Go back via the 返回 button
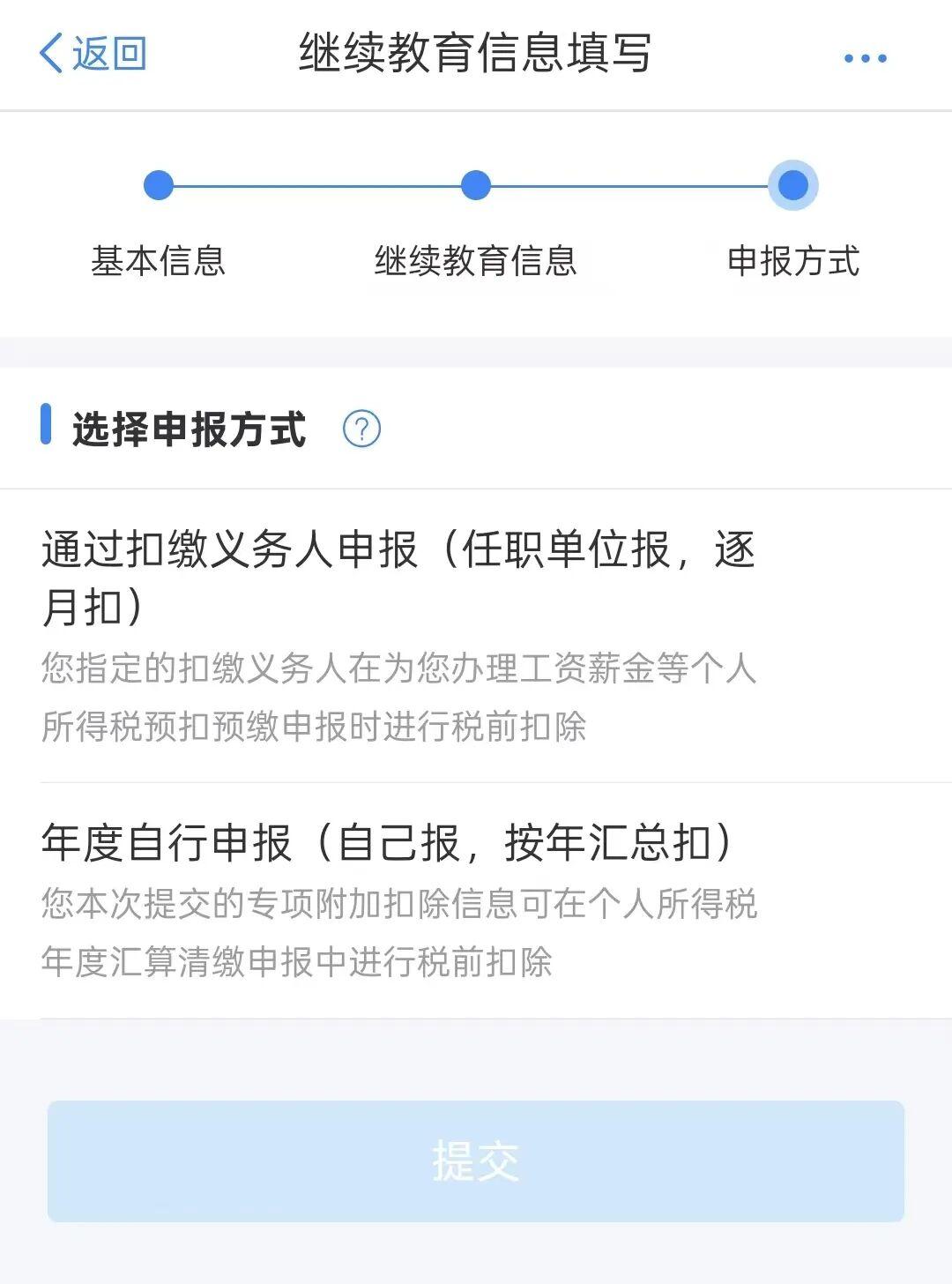 point(93,54)
